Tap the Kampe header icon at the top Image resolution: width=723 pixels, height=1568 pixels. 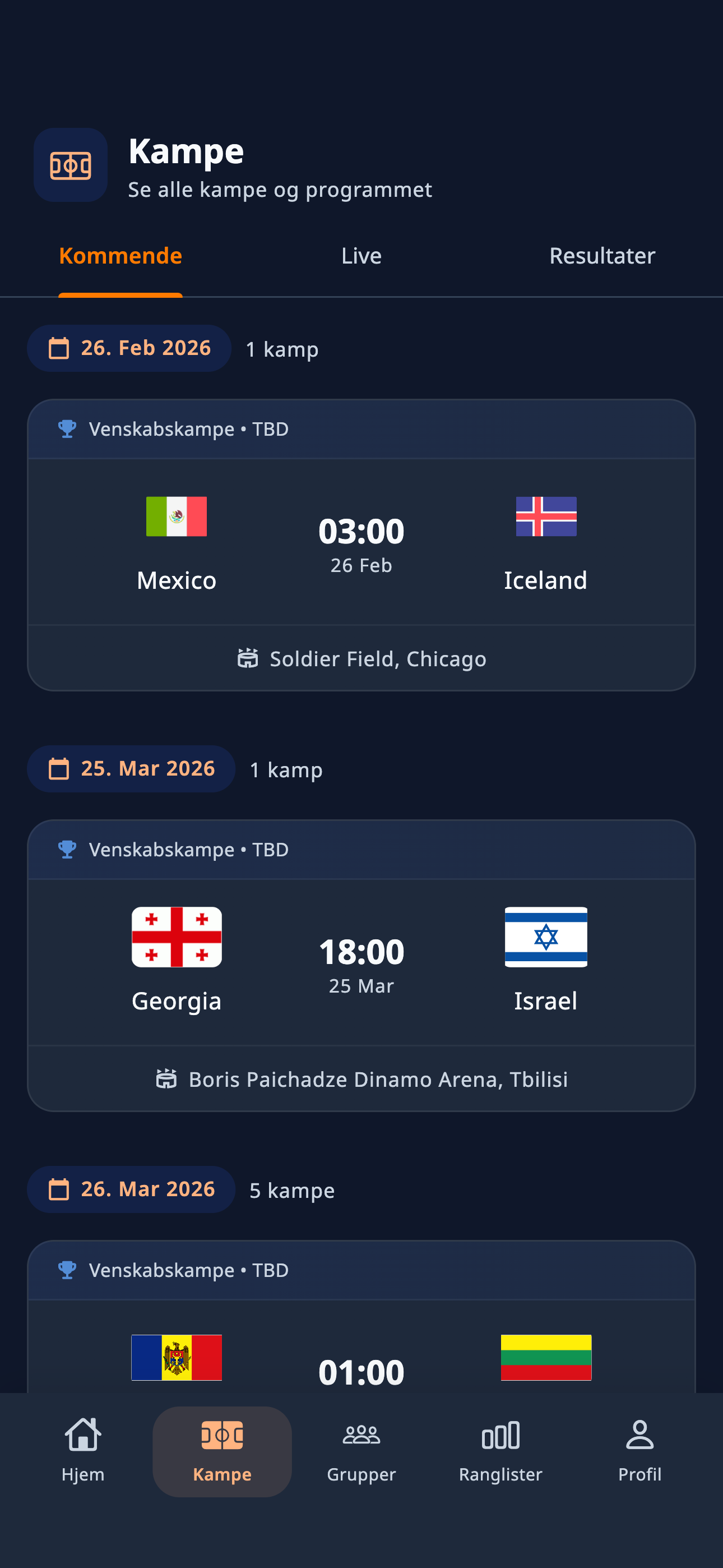click(x=71, y=165)
